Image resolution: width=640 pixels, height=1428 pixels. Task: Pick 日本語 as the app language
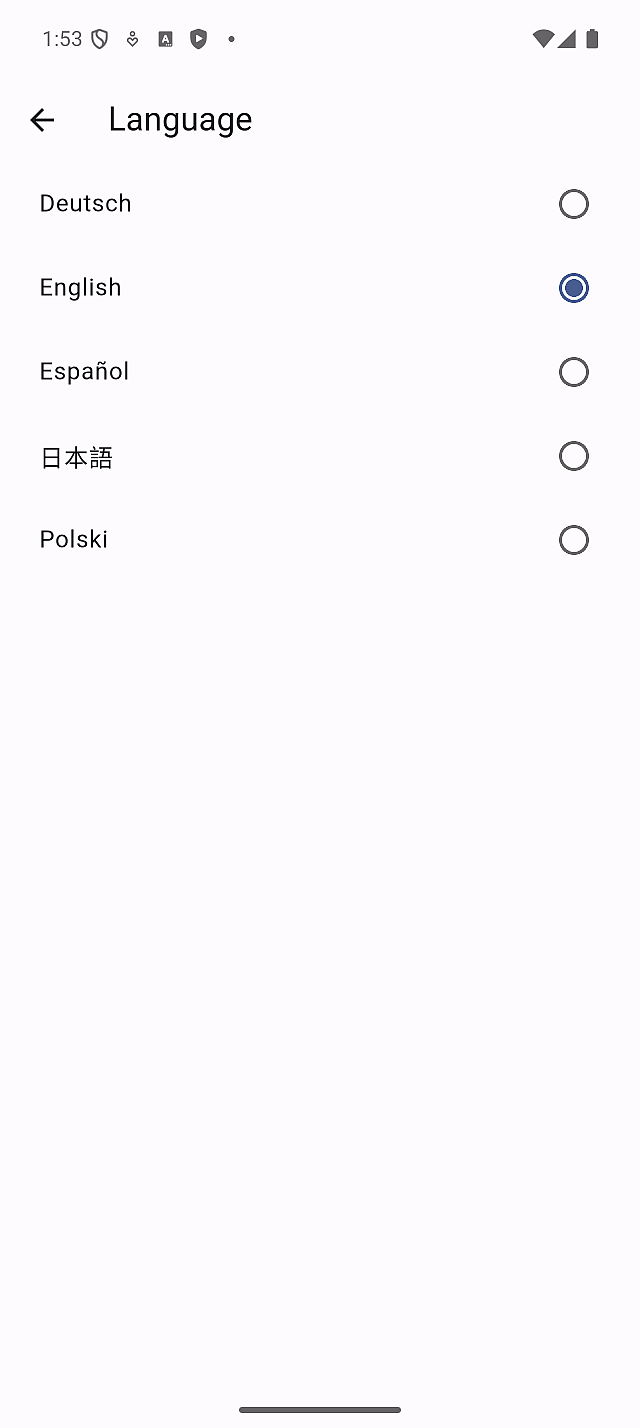coord(573,456)
